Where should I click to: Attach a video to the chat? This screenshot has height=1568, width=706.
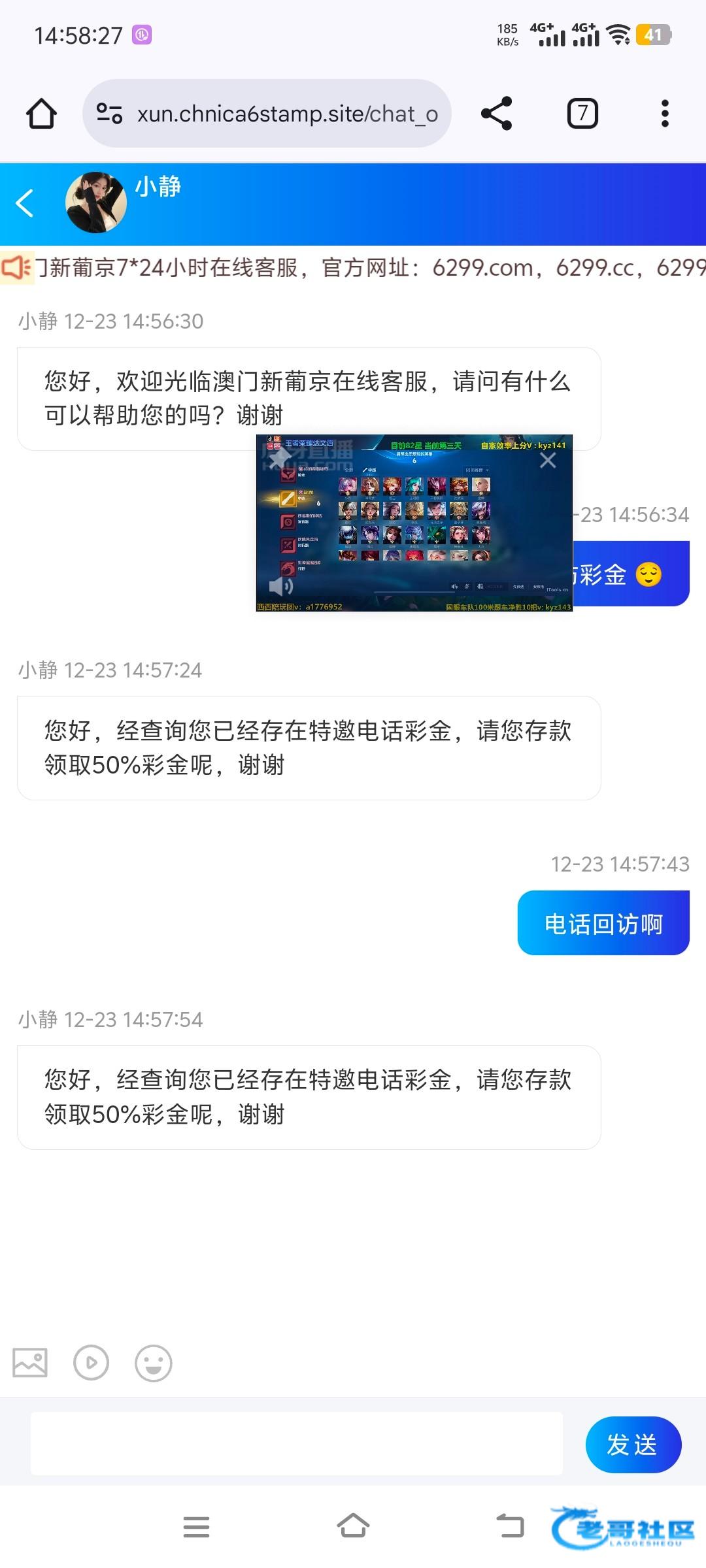click(x=91, y=1362)
